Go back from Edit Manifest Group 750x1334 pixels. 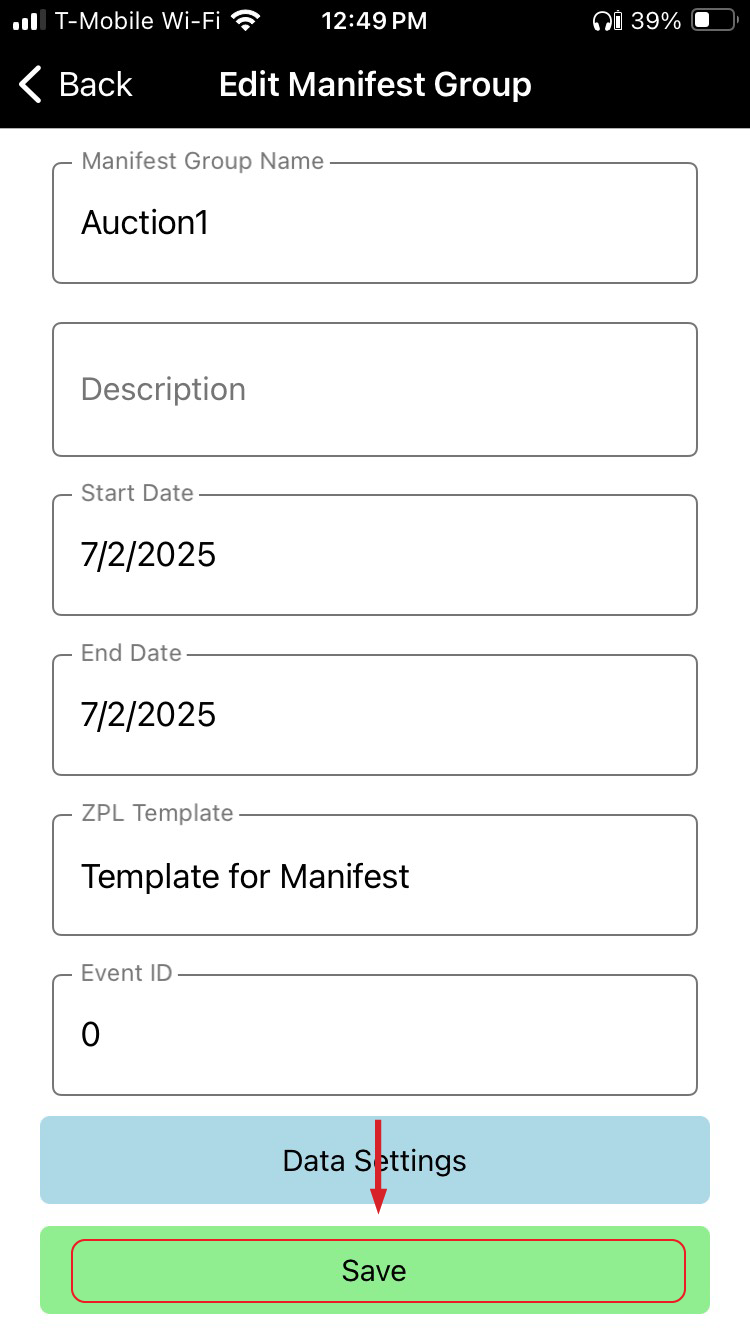coord(75,85)
